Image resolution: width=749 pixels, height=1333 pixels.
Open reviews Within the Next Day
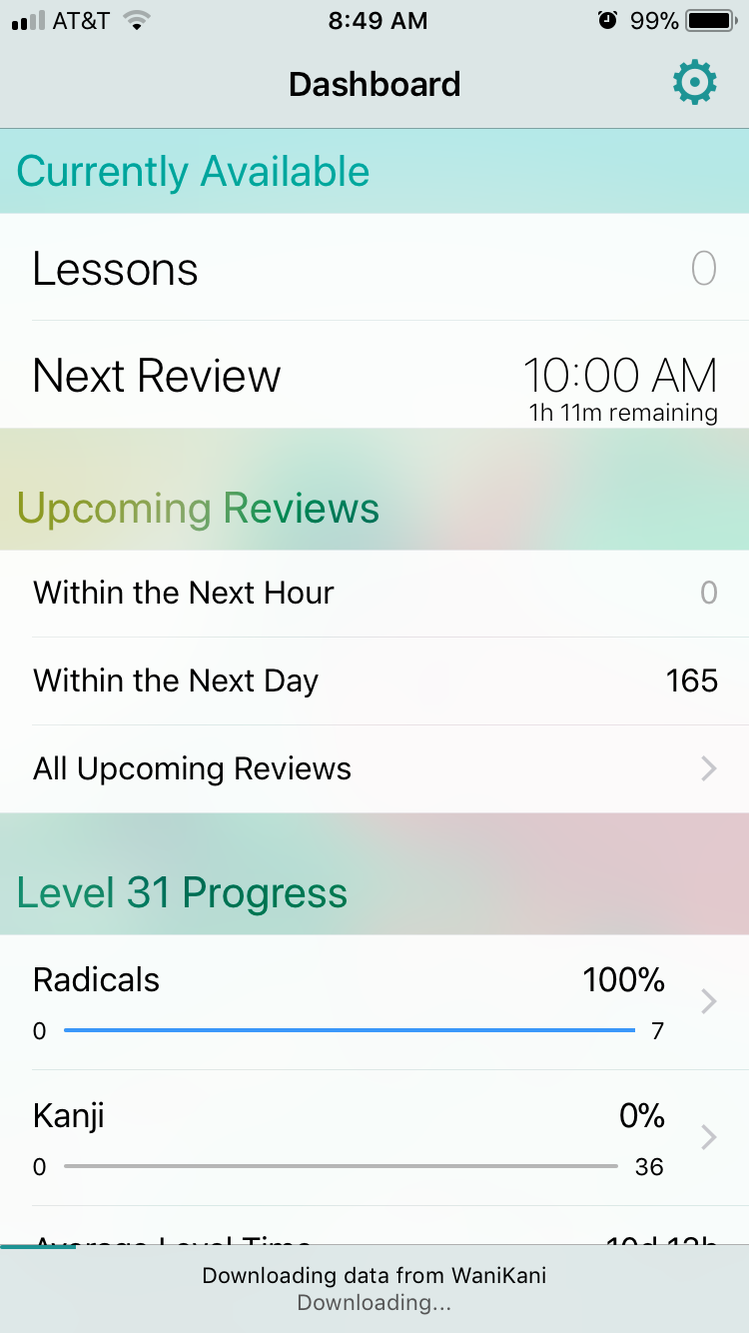pos(374,681)
